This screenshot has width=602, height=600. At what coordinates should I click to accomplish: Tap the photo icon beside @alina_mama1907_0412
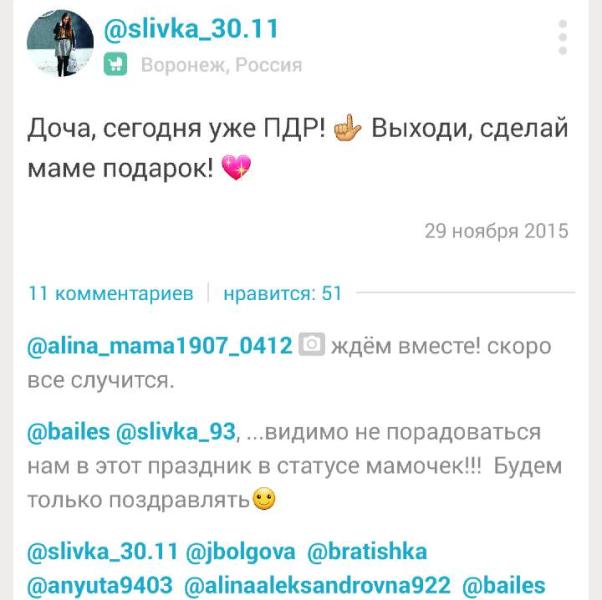click(312, 344)
